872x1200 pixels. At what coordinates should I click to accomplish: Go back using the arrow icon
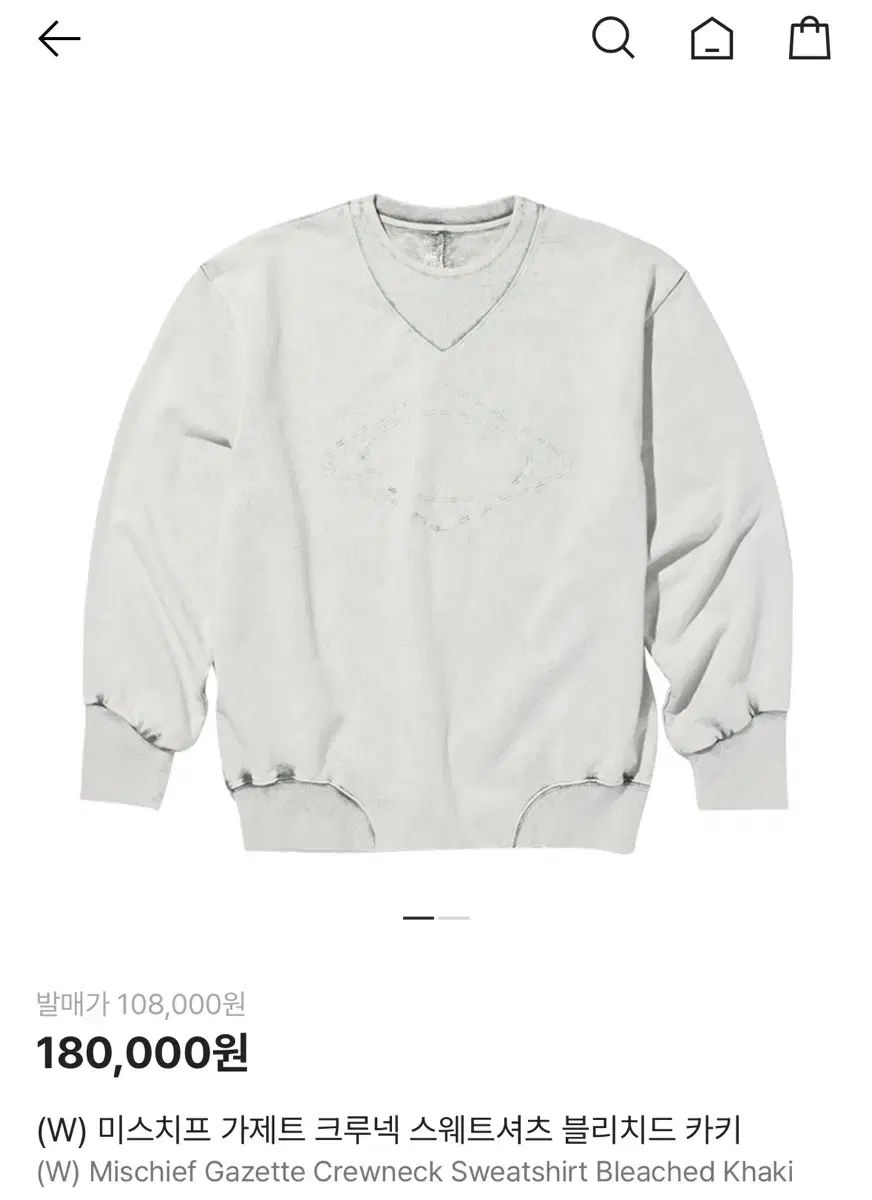pyautogui.click(x=59, y=39)
